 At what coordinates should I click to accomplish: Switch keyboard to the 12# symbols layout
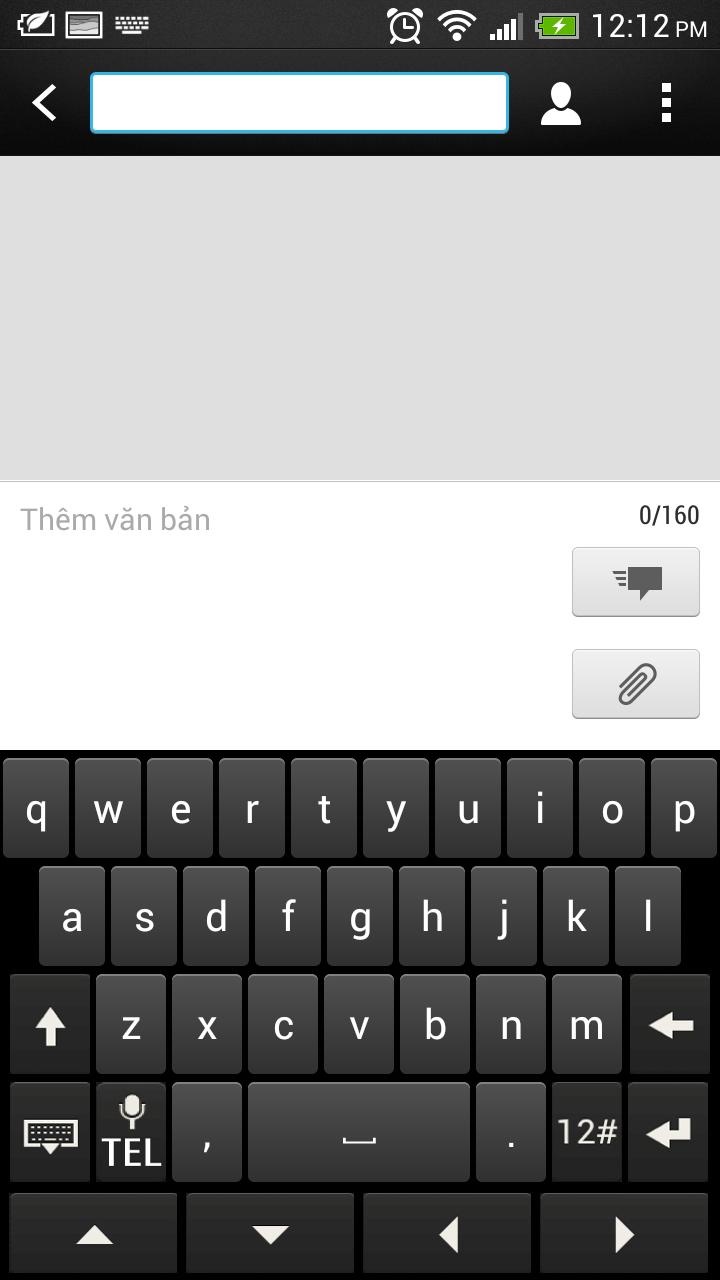click(587, 1132)
